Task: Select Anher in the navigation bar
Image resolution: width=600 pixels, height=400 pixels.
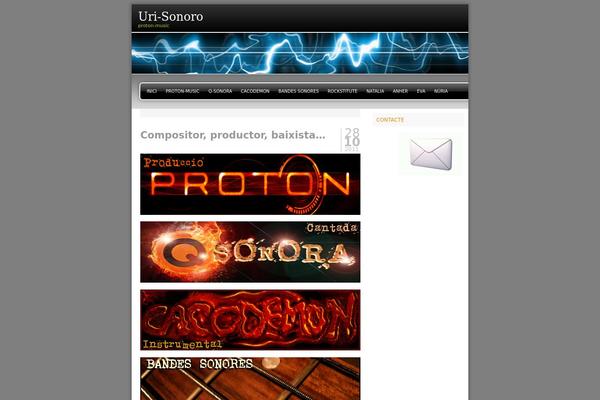Action: (400, 91)
